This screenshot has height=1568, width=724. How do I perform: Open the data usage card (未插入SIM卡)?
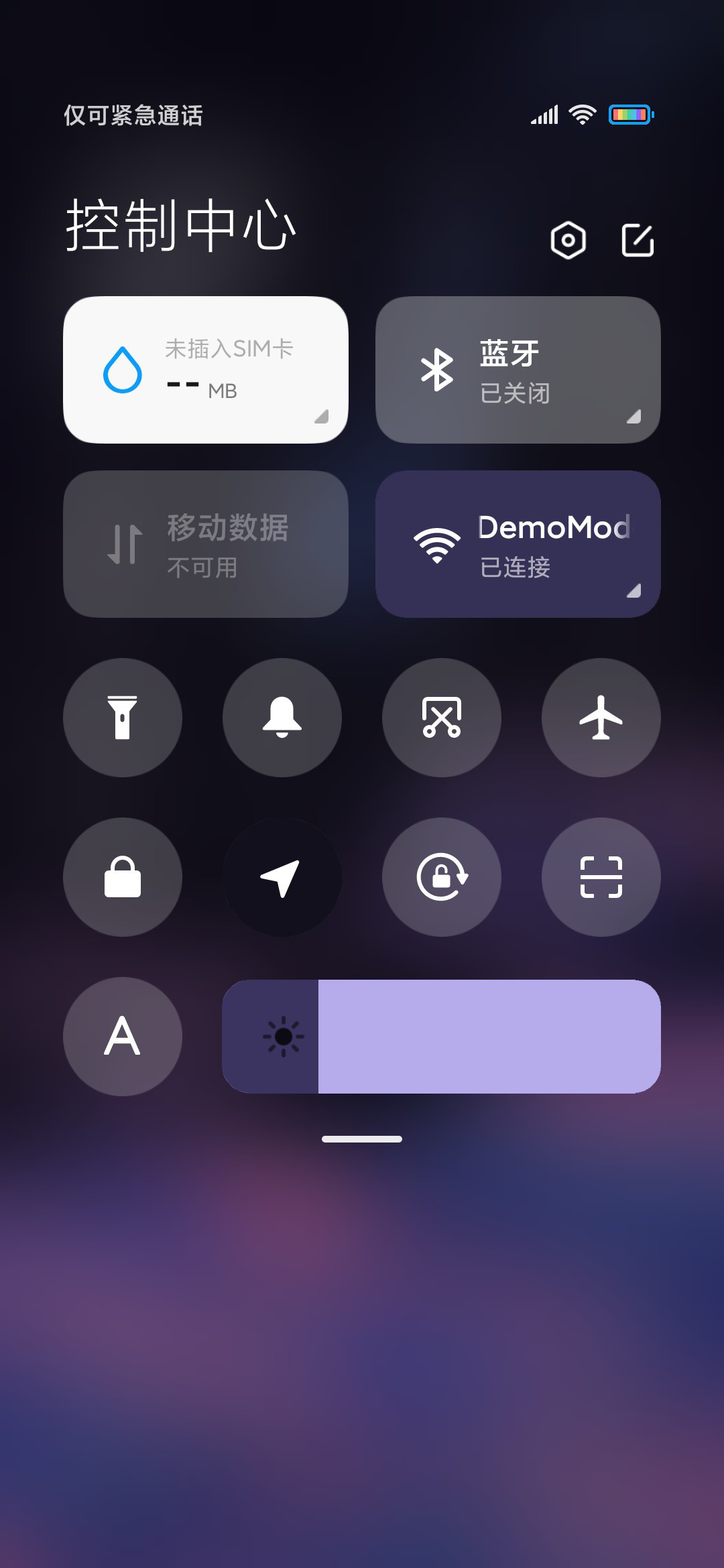[x=206, y=370]
